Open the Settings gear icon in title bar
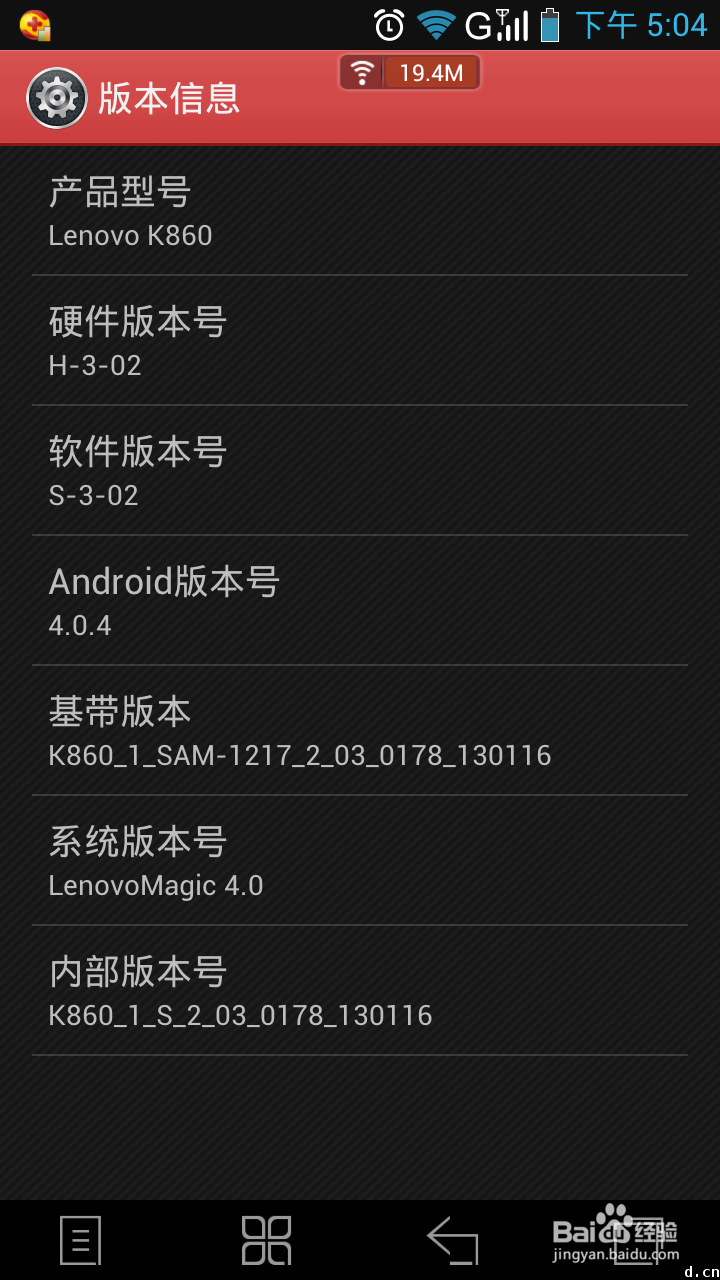720x1280 pixels. pyautogui.click(x=57, y=97)
